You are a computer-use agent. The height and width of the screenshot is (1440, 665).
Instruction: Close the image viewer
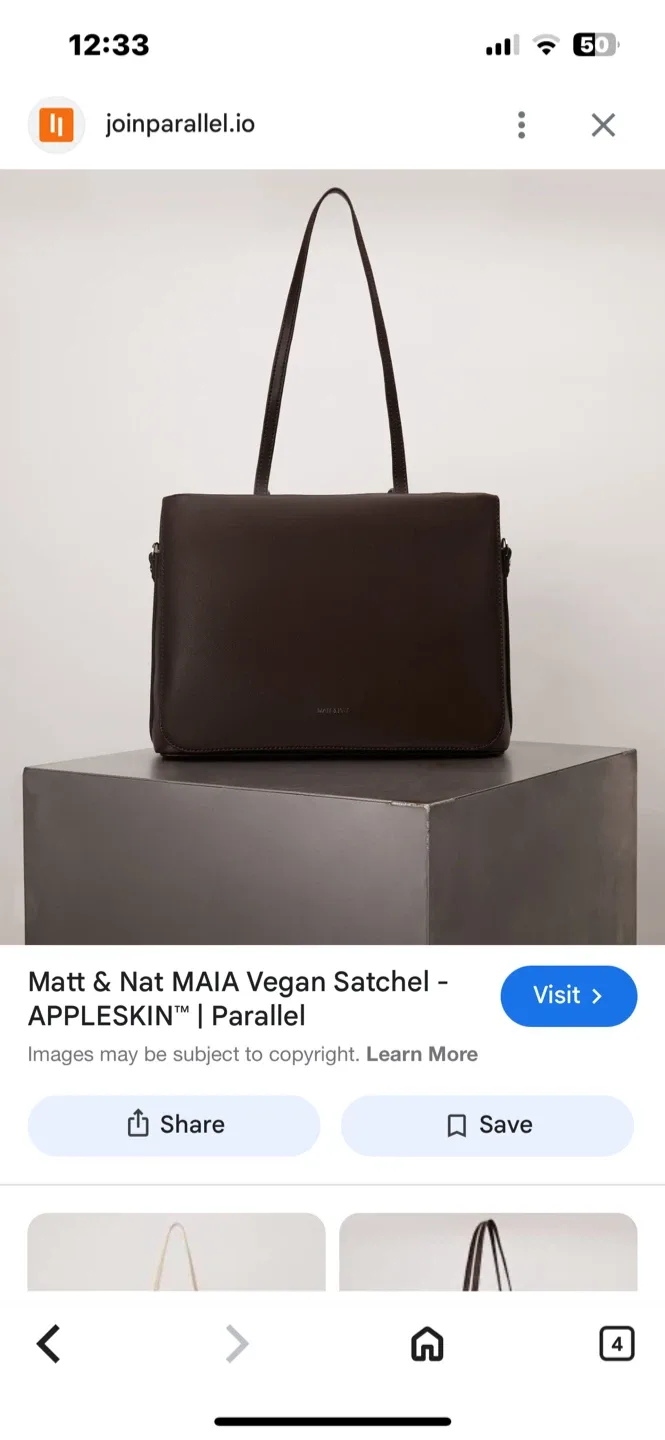coord(603,125)
